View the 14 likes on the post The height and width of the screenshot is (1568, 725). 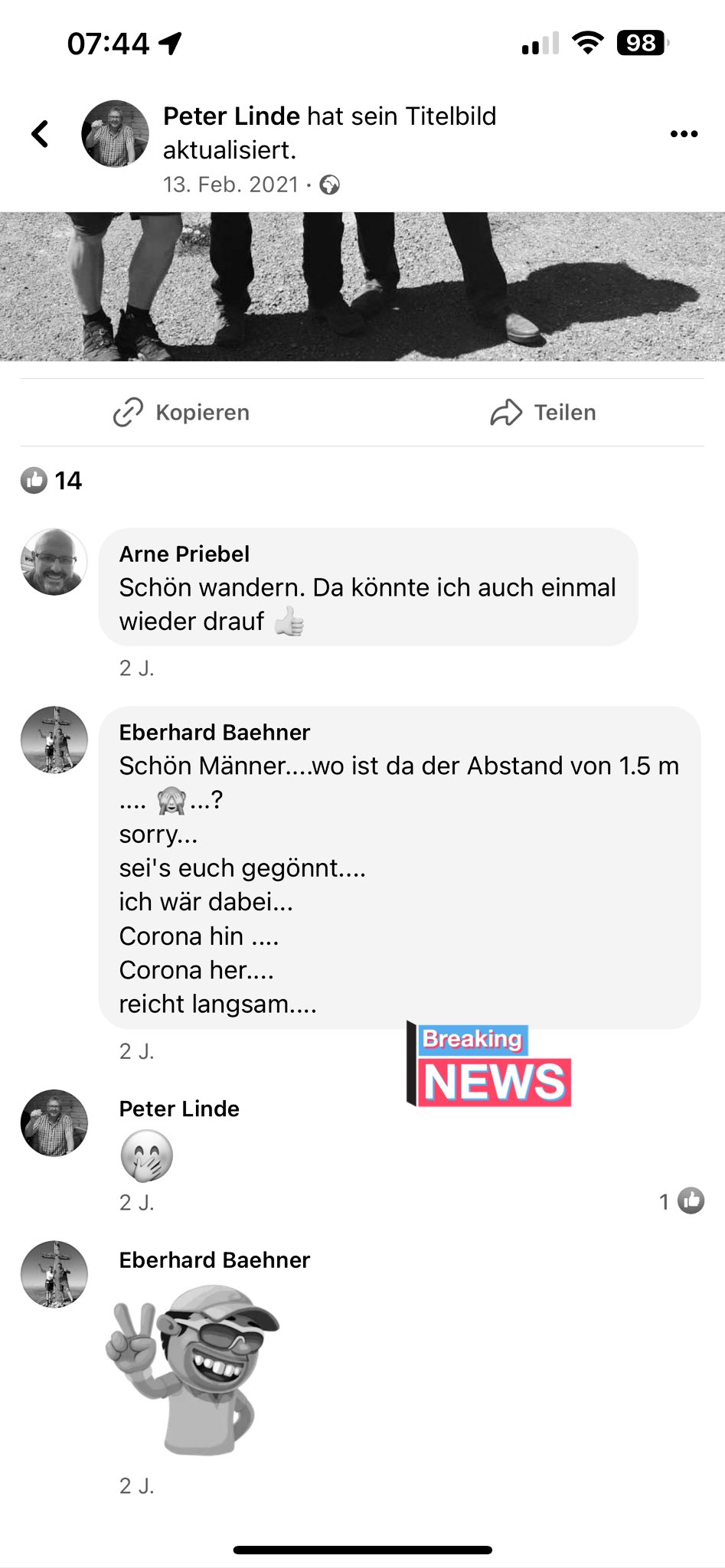point(51,481)
